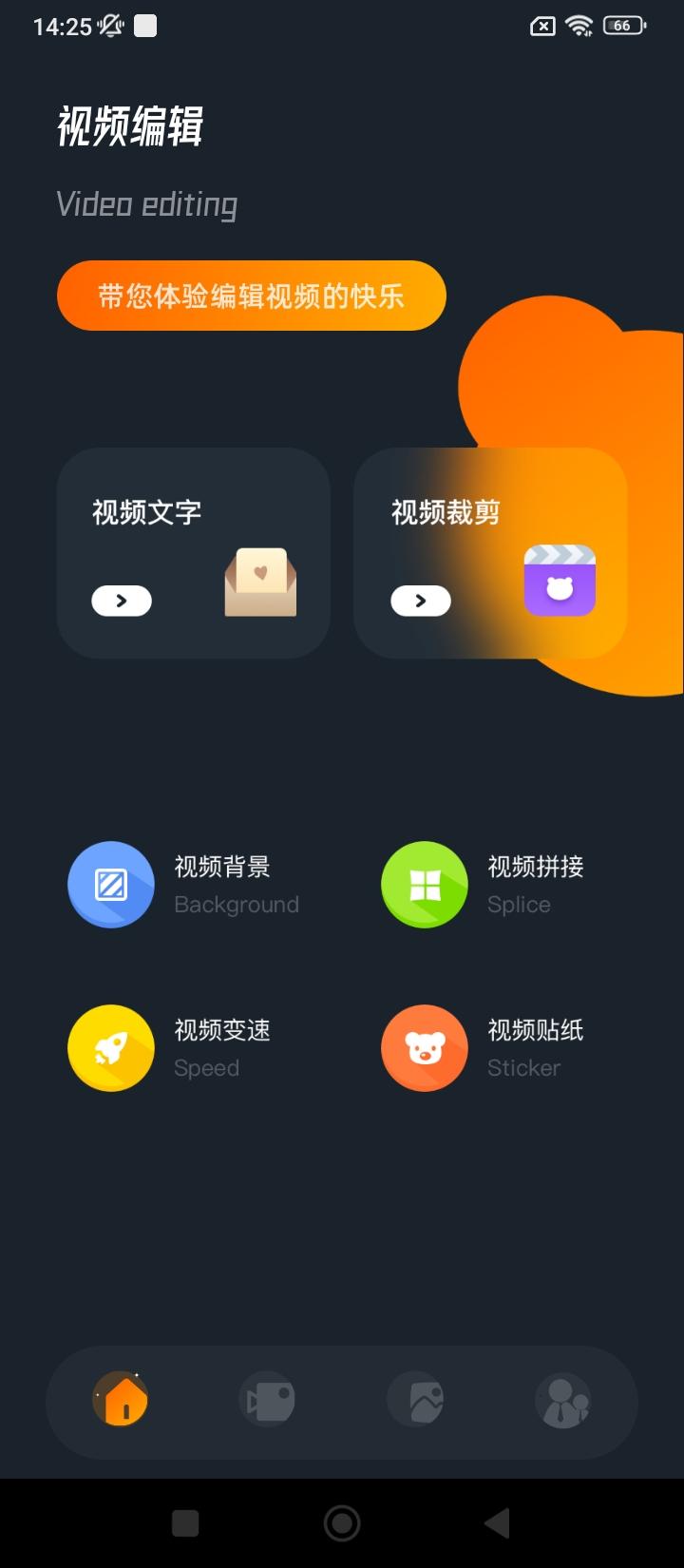
Task: Tap the profile person icon in bottom bar
Action: [563, 1400]
